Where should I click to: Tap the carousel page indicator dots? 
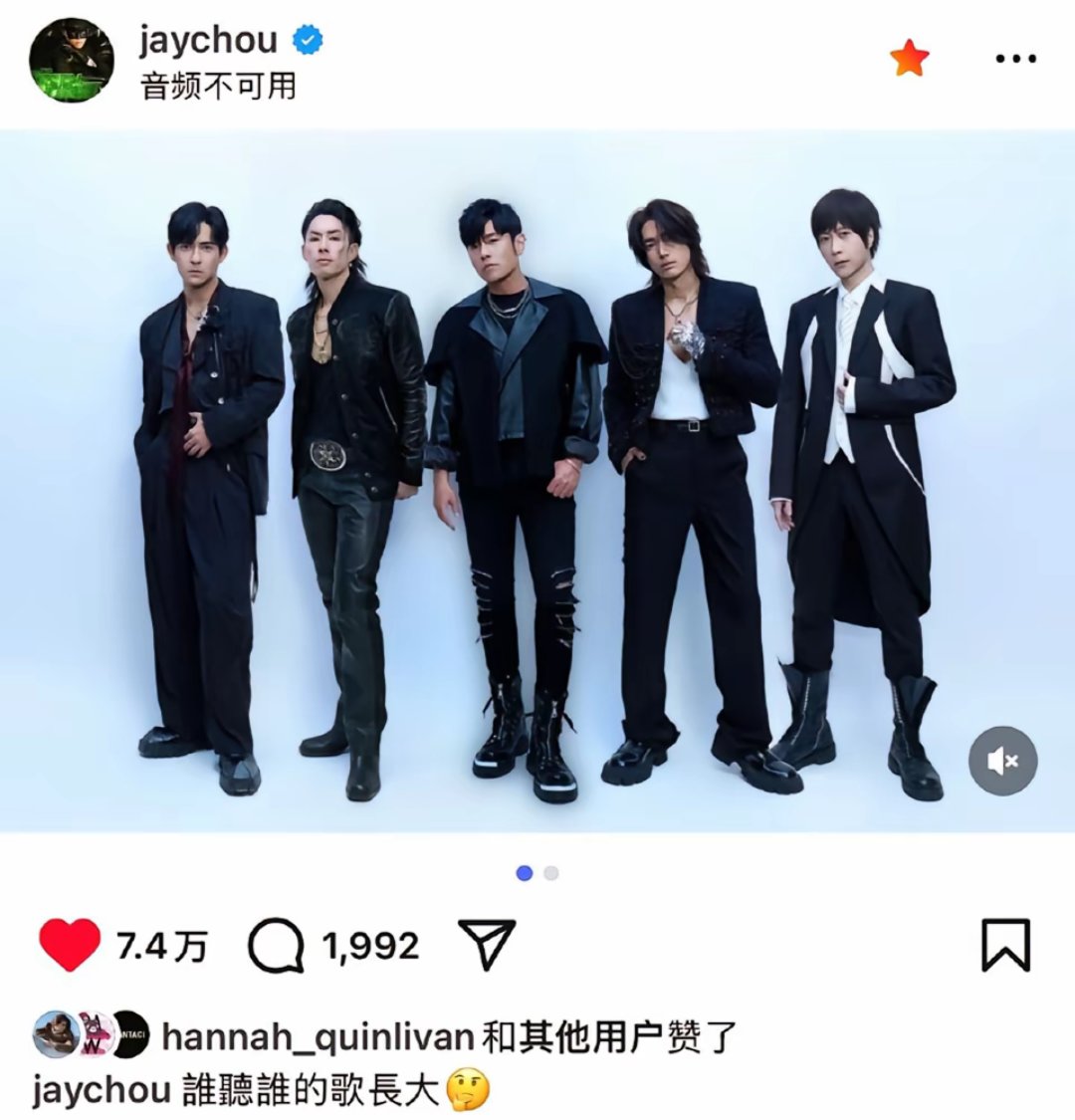(x=537, y=873)
